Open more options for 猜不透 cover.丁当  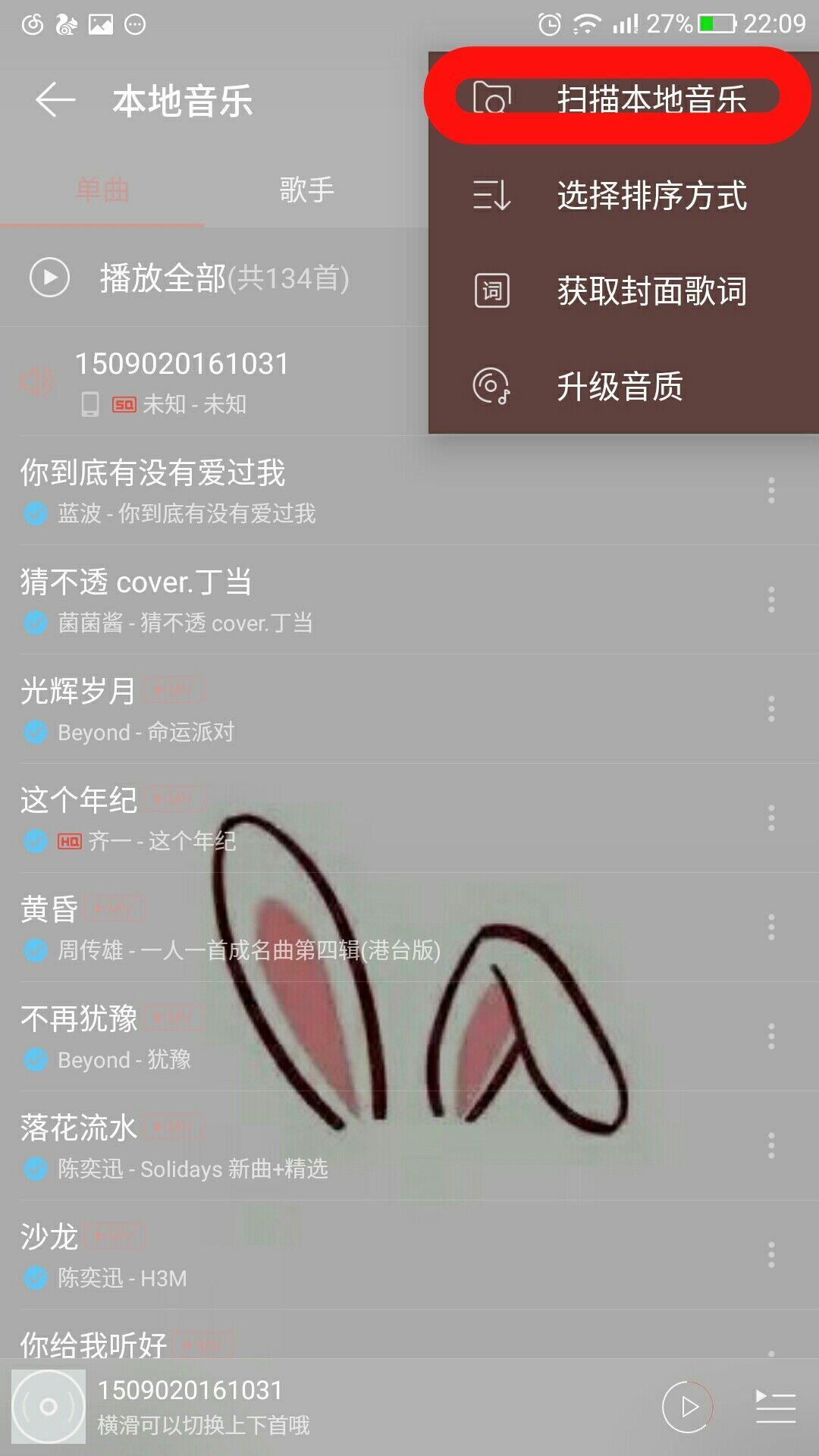click(771, 600)
